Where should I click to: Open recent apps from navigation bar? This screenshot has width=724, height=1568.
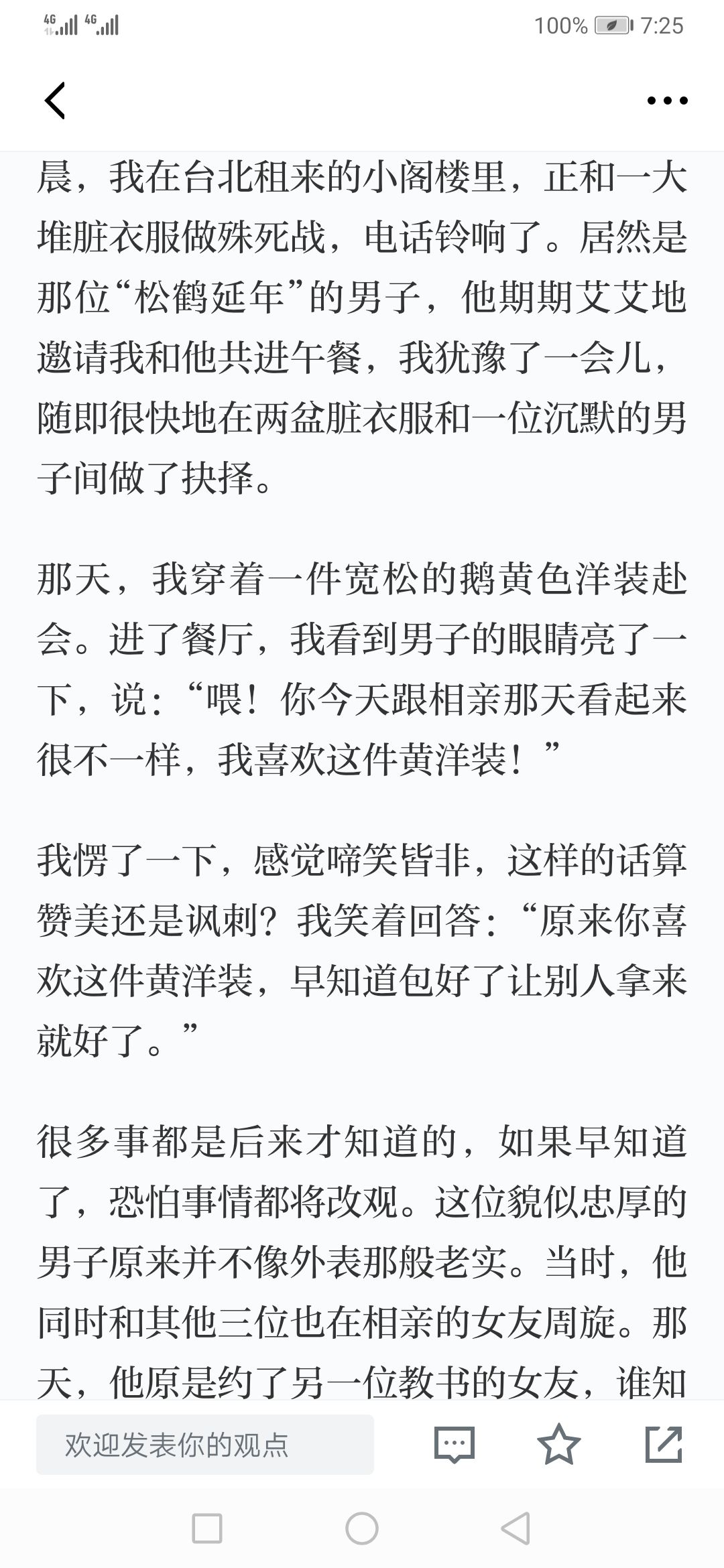click(x=207, y=1529)
